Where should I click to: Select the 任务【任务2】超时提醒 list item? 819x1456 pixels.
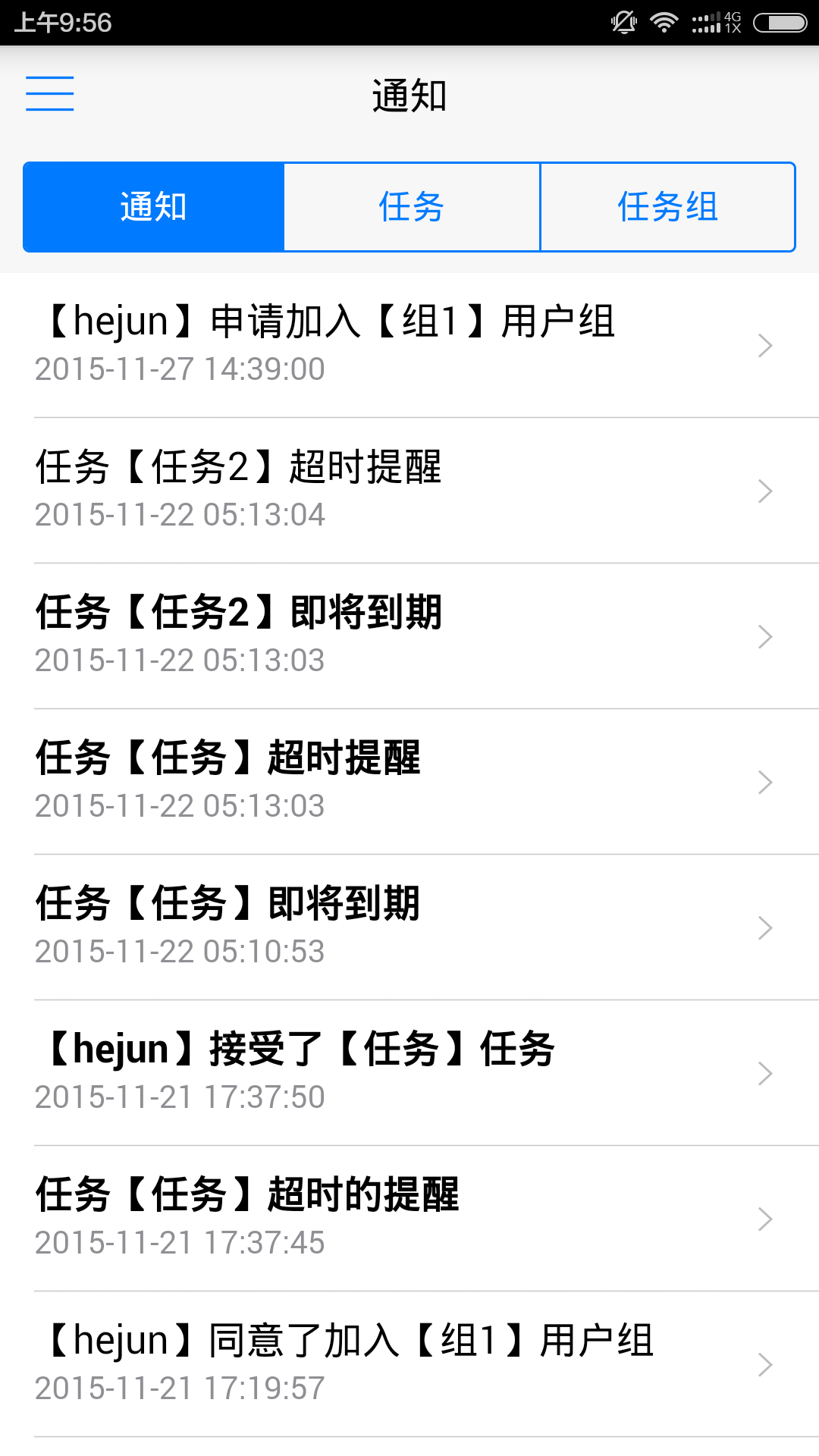click(x=241, y=467)
